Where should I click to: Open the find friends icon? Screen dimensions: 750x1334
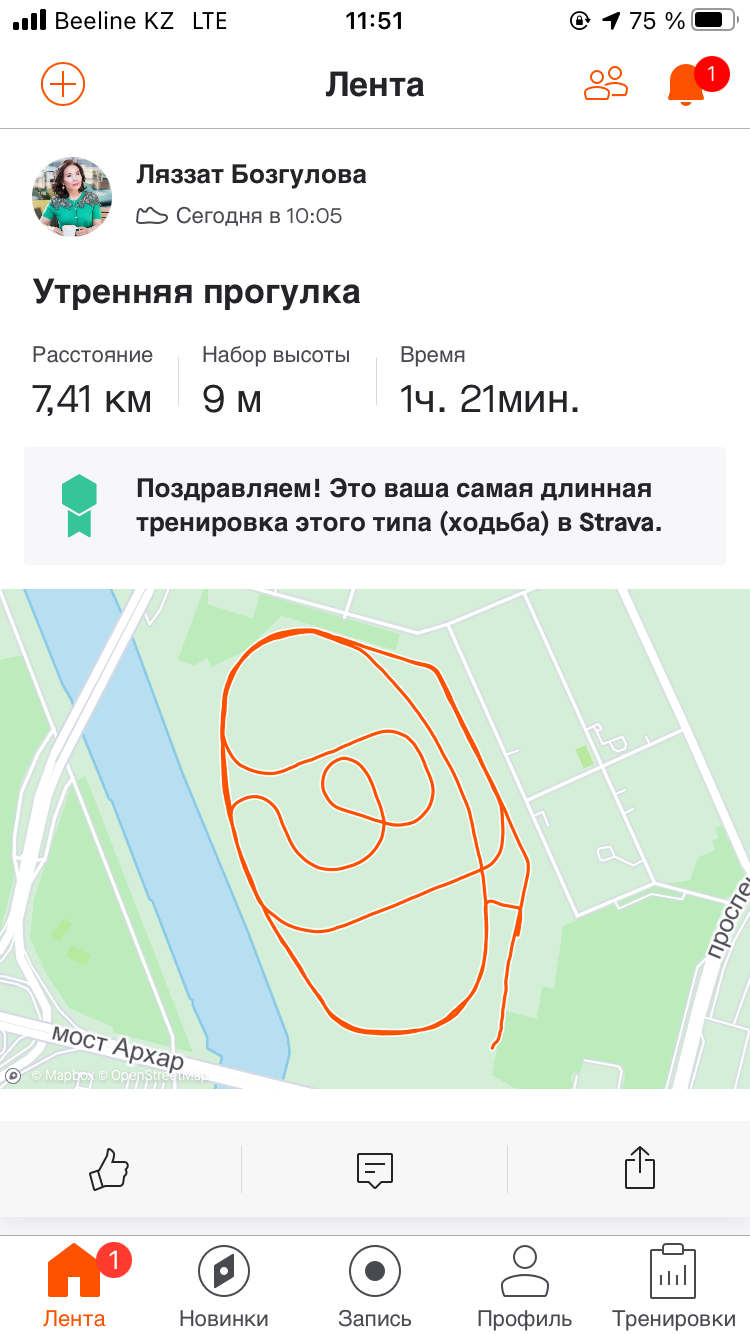click(606, 84)
